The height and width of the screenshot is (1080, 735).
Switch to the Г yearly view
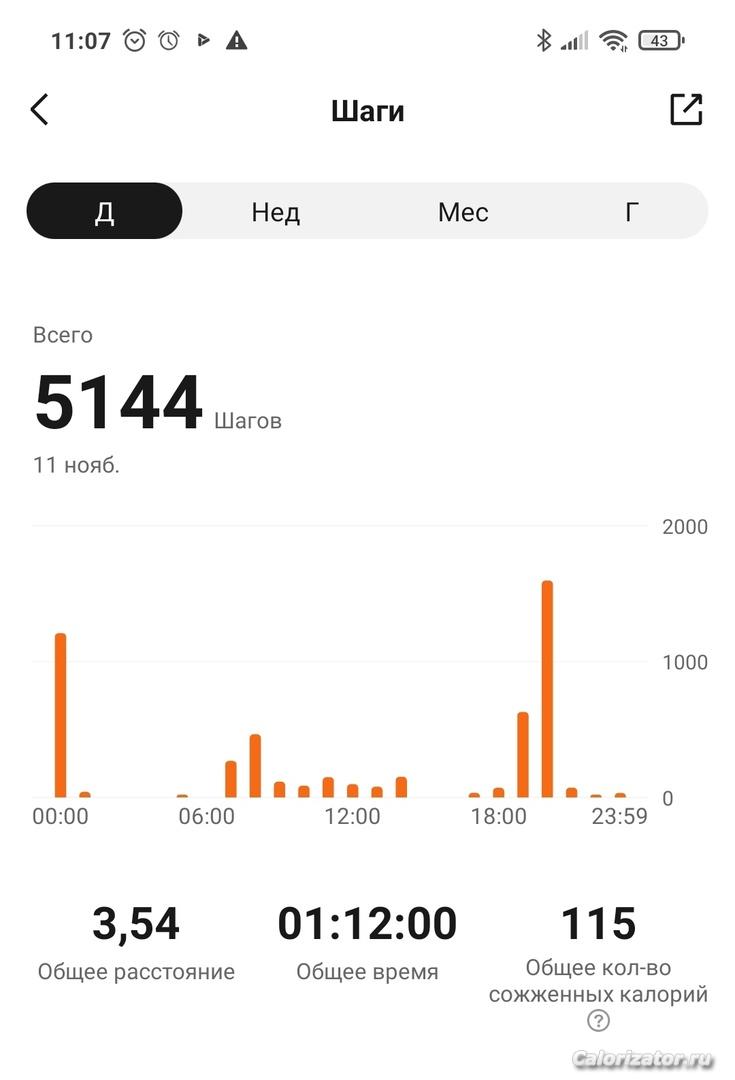tap(632, 211)
